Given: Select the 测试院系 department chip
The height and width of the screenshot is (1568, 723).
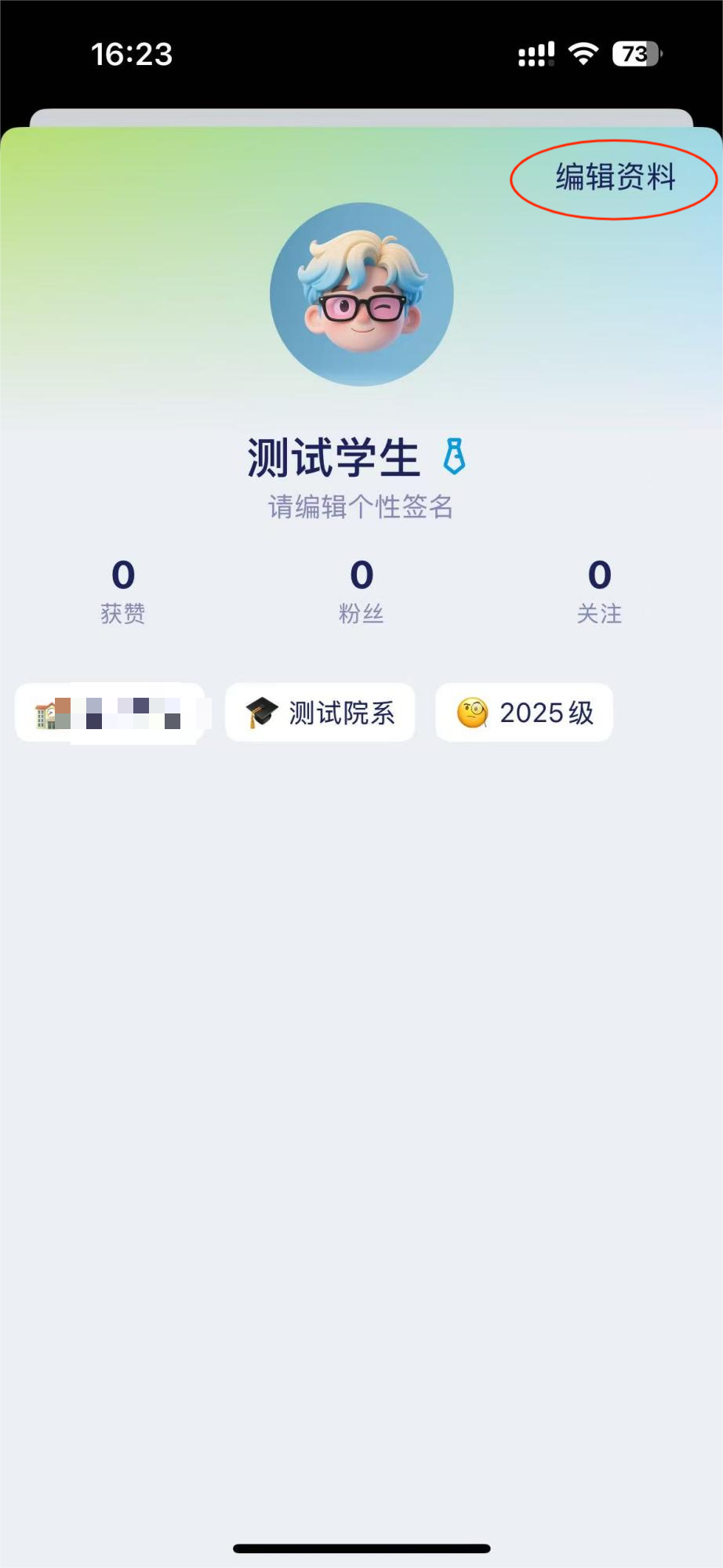Looking at the screenshot, I should tap(320, 713).
